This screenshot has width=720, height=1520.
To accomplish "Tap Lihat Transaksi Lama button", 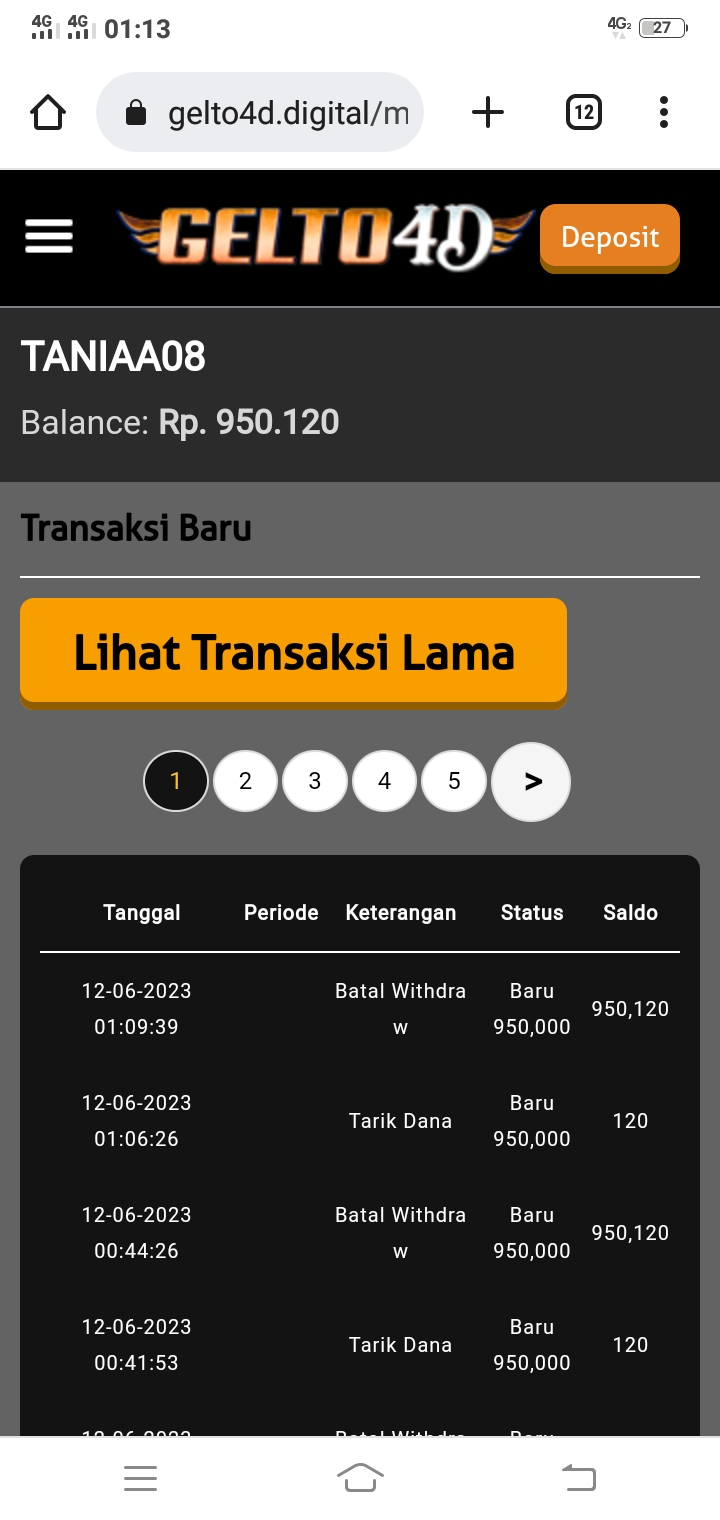I will [293, 652].
